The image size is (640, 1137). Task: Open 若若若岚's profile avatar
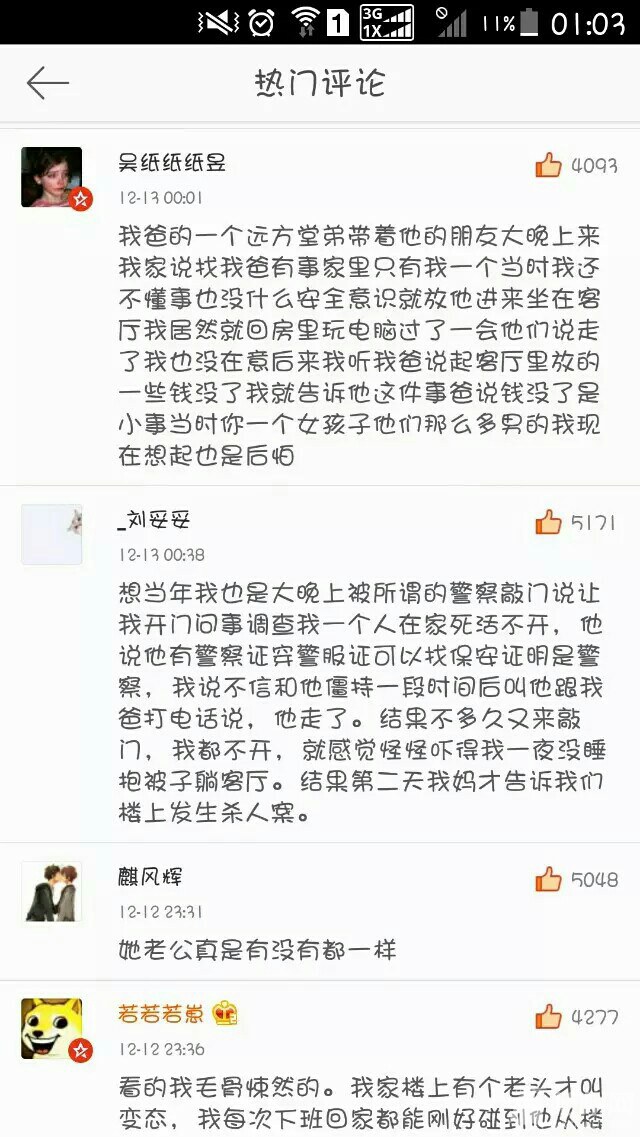[x=52, y=1028]
